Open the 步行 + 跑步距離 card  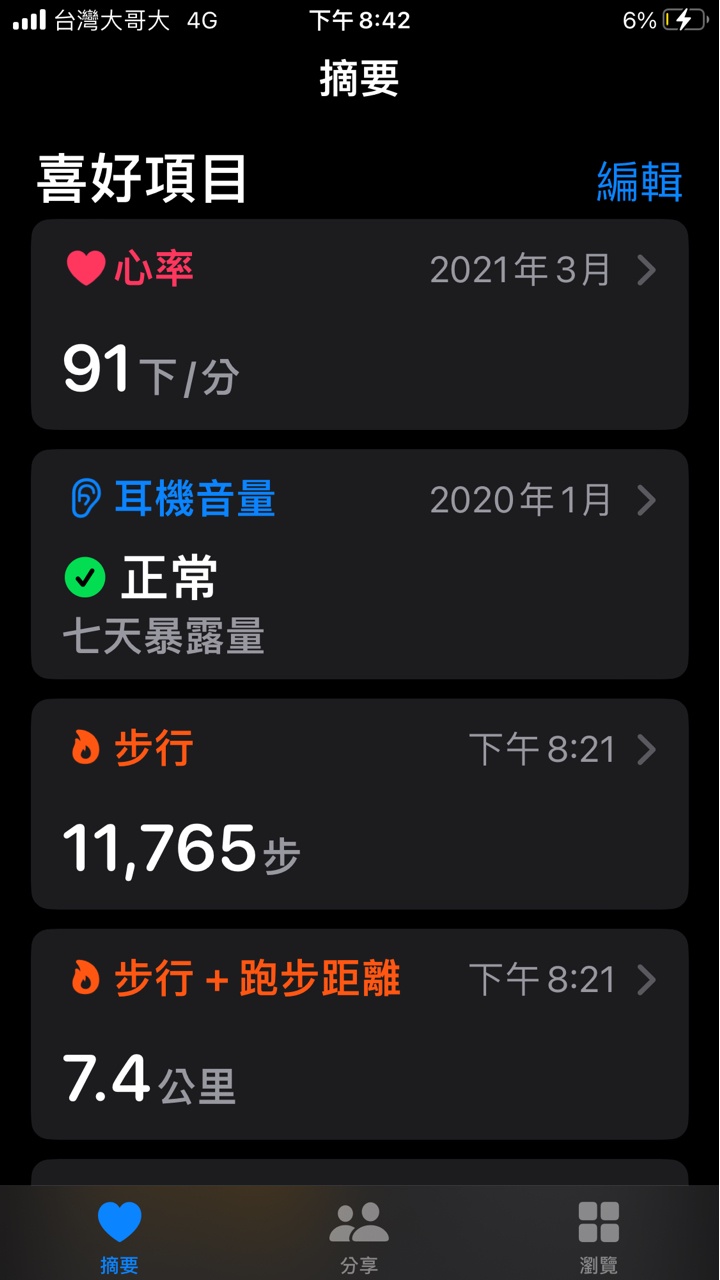360,1034
